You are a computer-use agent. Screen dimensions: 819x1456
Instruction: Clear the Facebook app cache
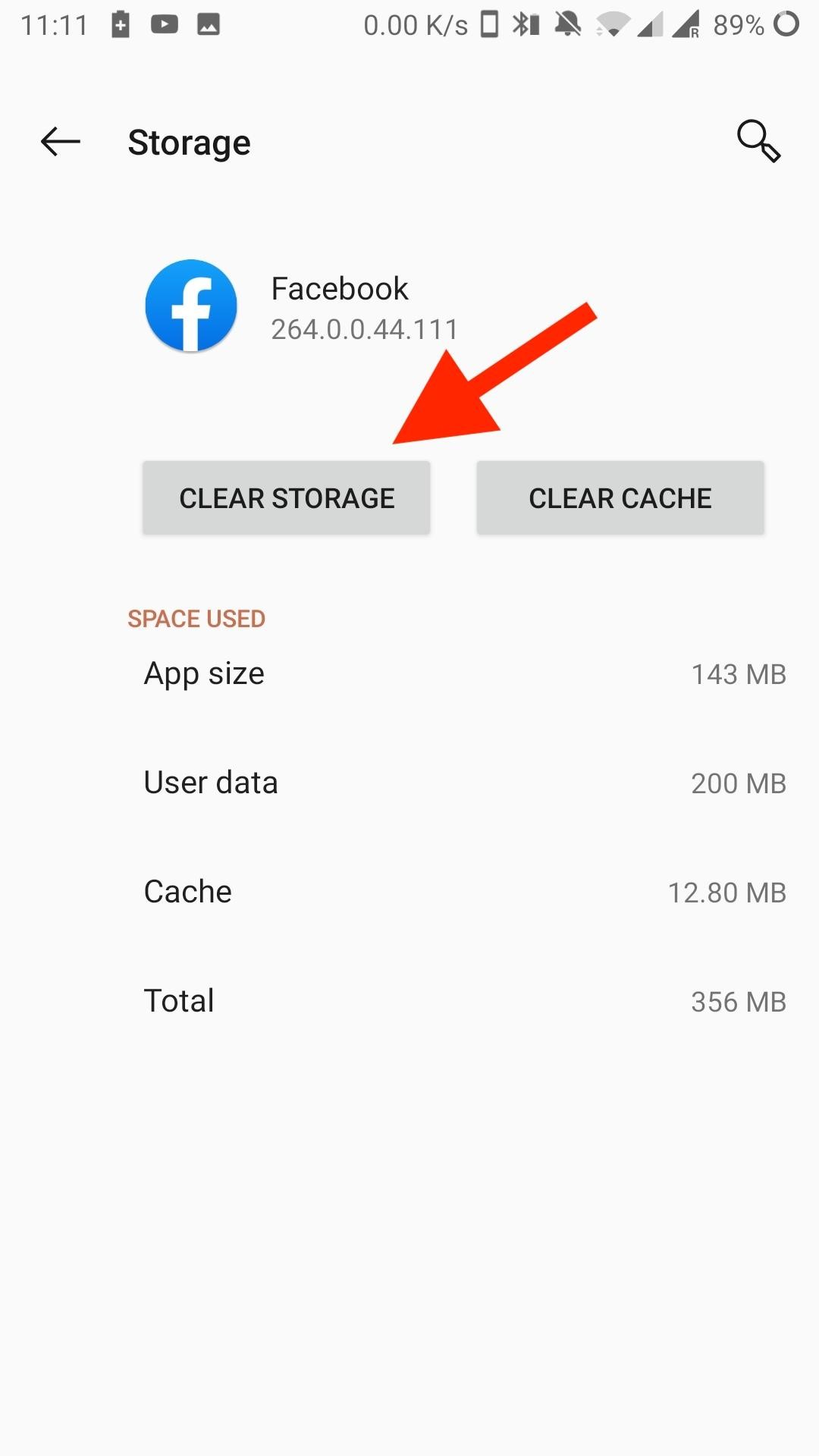(x=620, y=498)
